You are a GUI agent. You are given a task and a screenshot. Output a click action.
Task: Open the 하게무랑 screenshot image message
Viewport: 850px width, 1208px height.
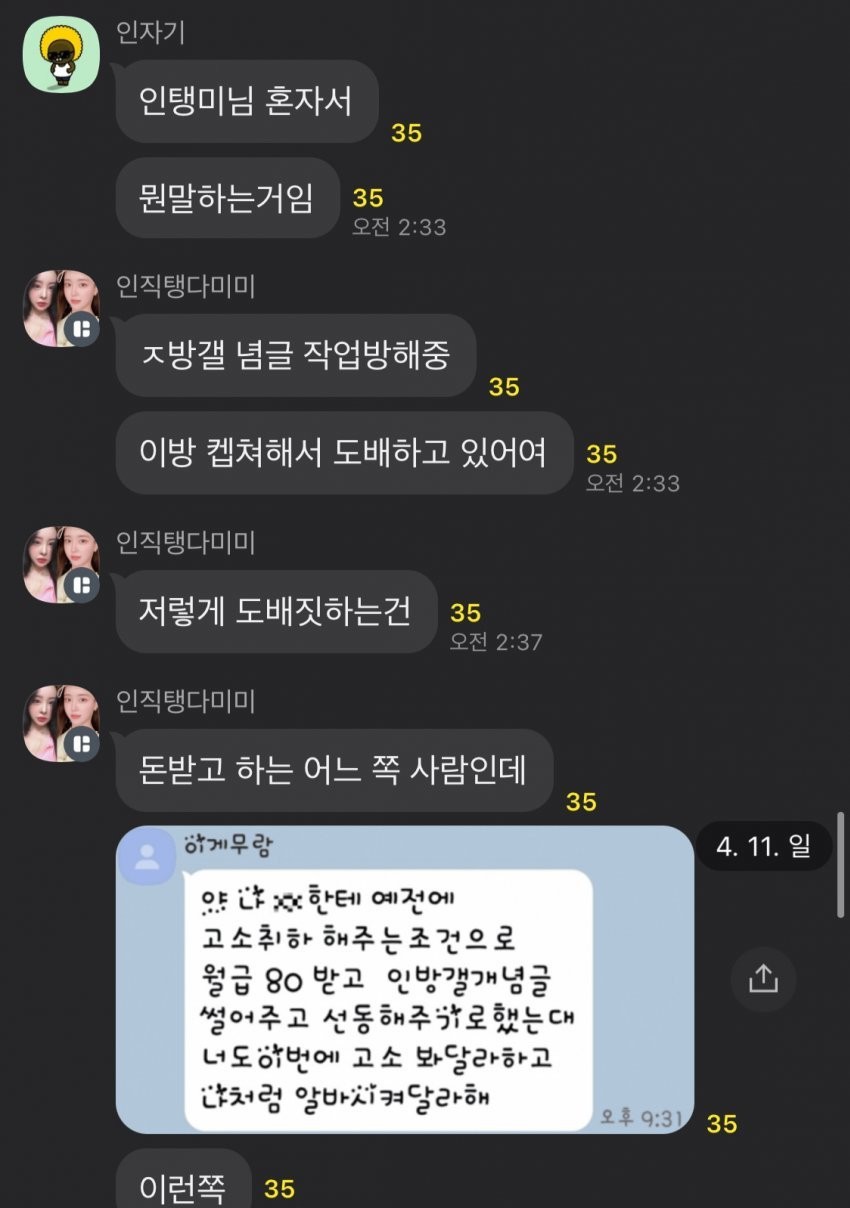click(x=404, y=978)
